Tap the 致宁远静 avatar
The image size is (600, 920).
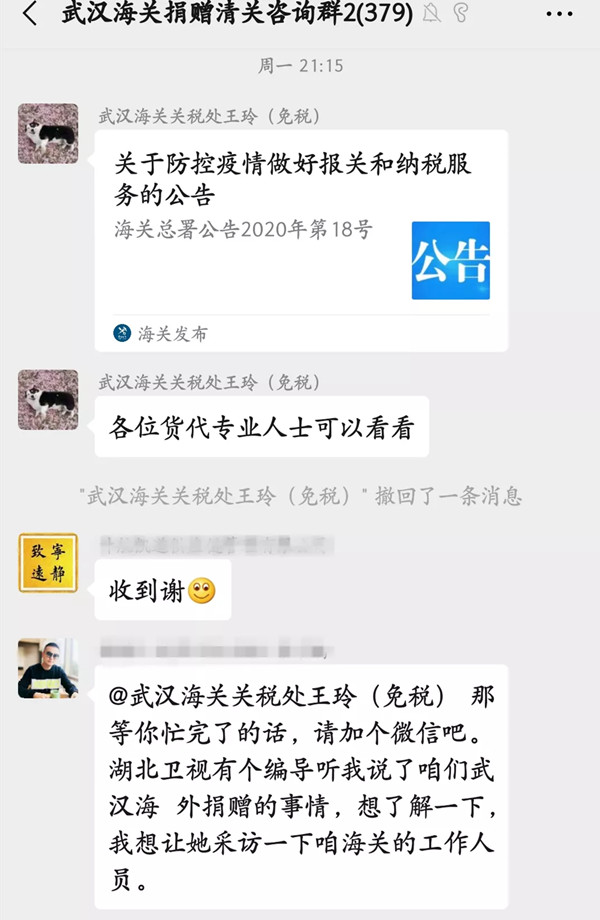point(48,562)
